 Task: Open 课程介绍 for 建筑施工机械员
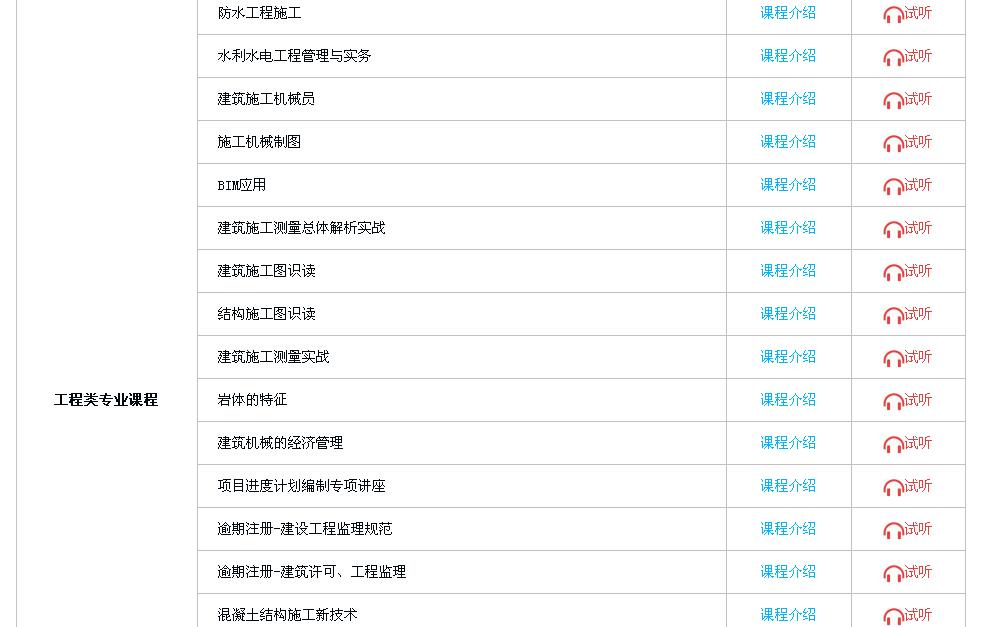(x=788, y=99)
